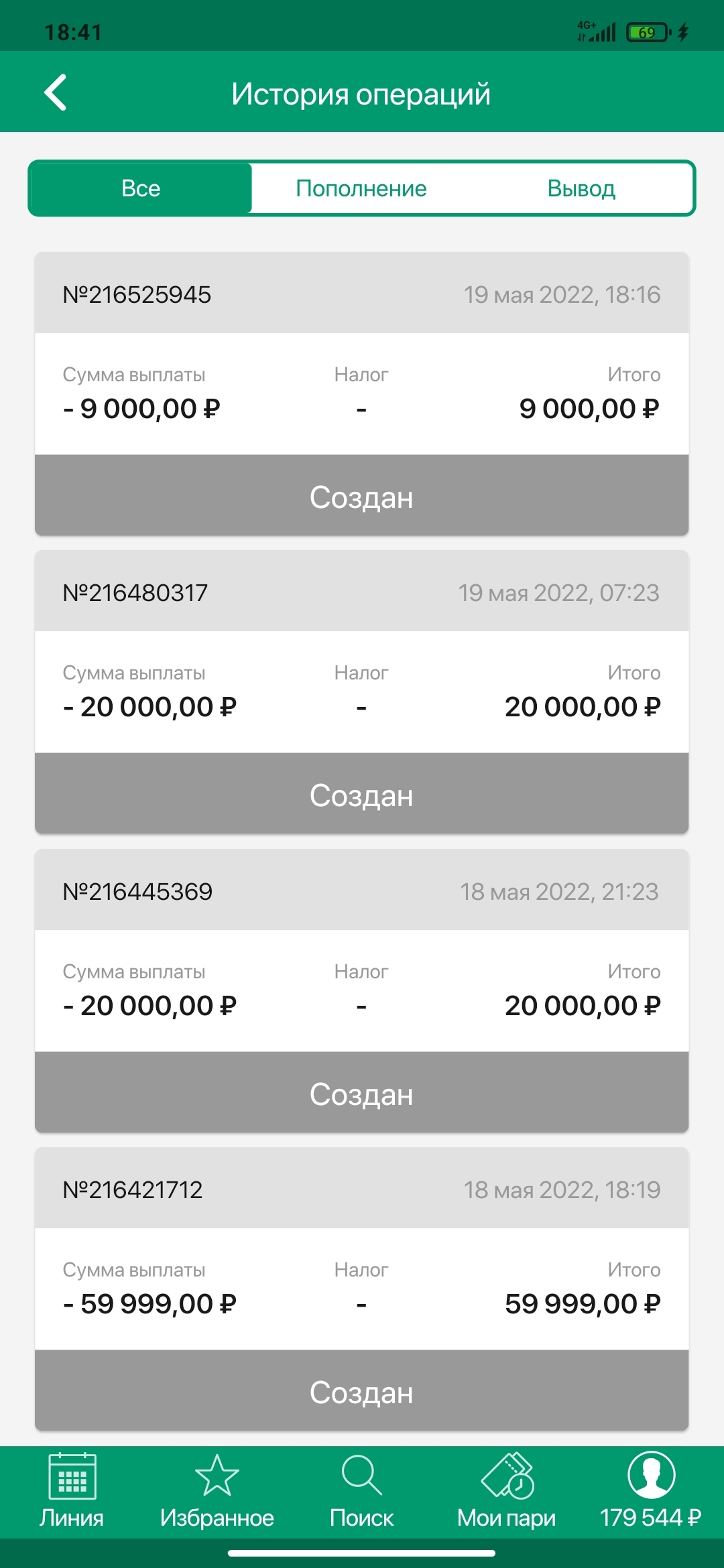The image size is (724, 1568).
Task: Open operation №216480317 card
Action: 362,692
